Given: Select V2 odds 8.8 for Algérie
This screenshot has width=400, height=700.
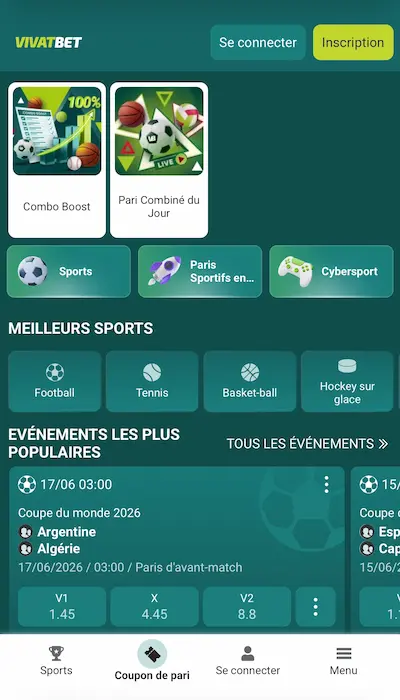Looking at the screenshot, I should [x=247, y=607].
